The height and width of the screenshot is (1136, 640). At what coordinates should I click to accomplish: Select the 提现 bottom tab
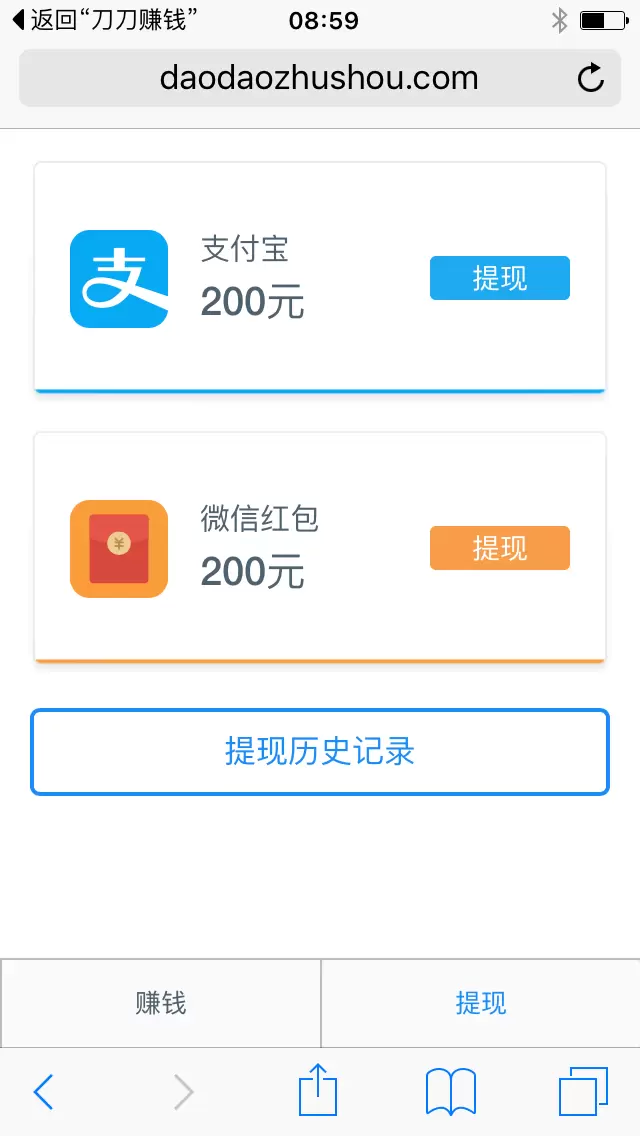click(x=480, y=1003)
